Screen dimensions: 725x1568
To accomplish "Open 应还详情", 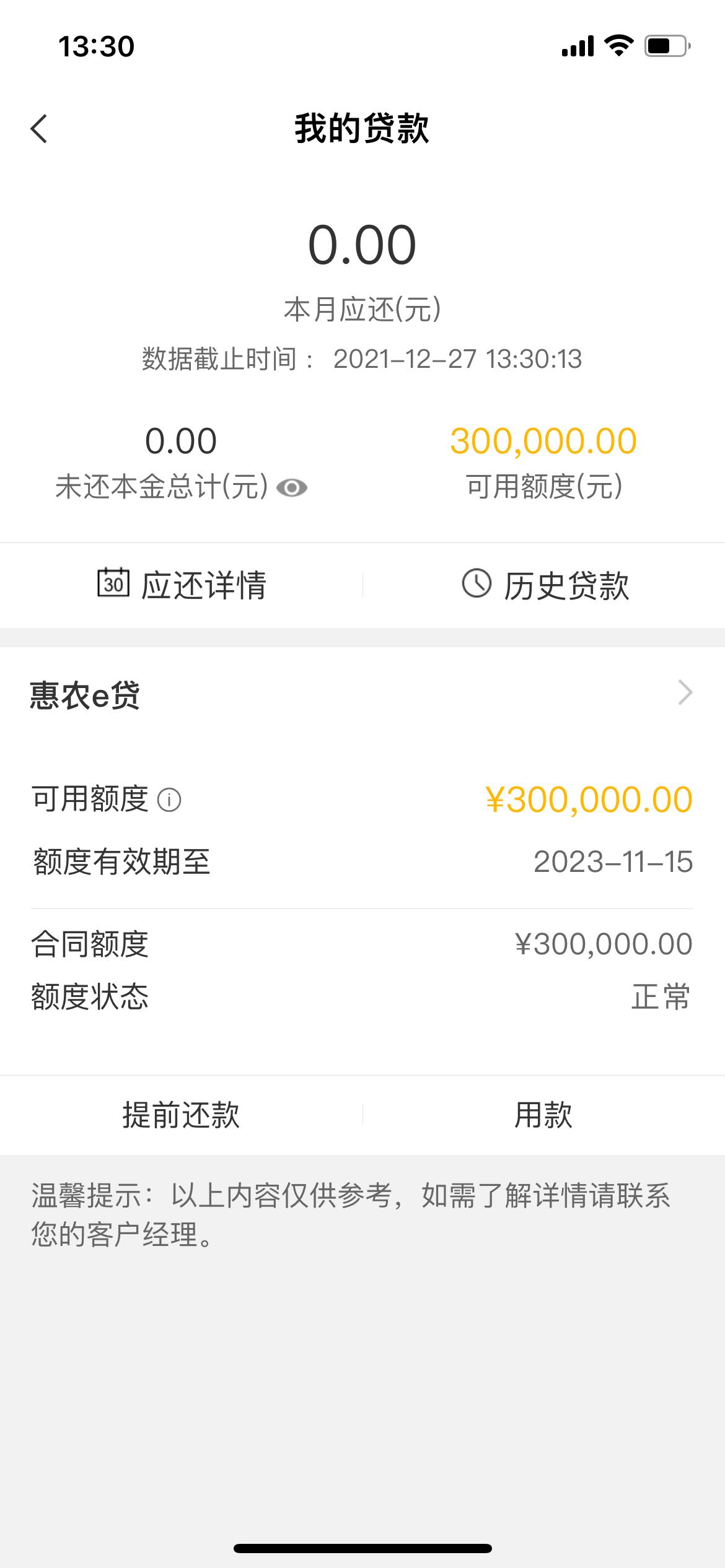I will tap(181, 585).
